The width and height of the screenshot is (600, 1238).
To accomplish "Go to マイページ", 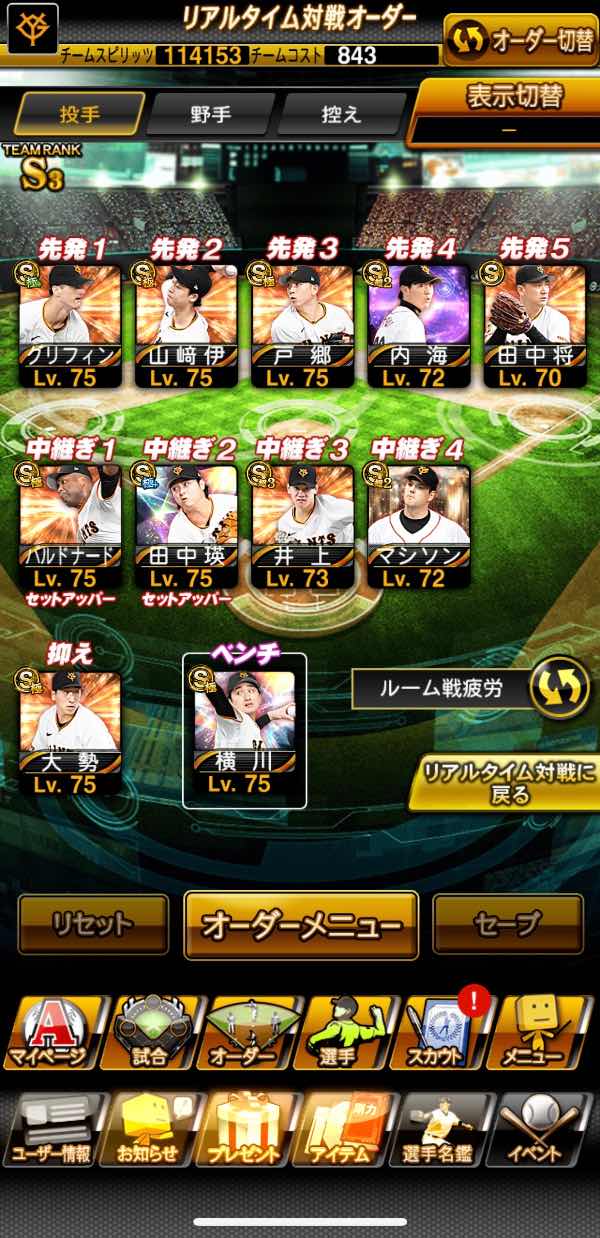I will (x=50, y=1032).
